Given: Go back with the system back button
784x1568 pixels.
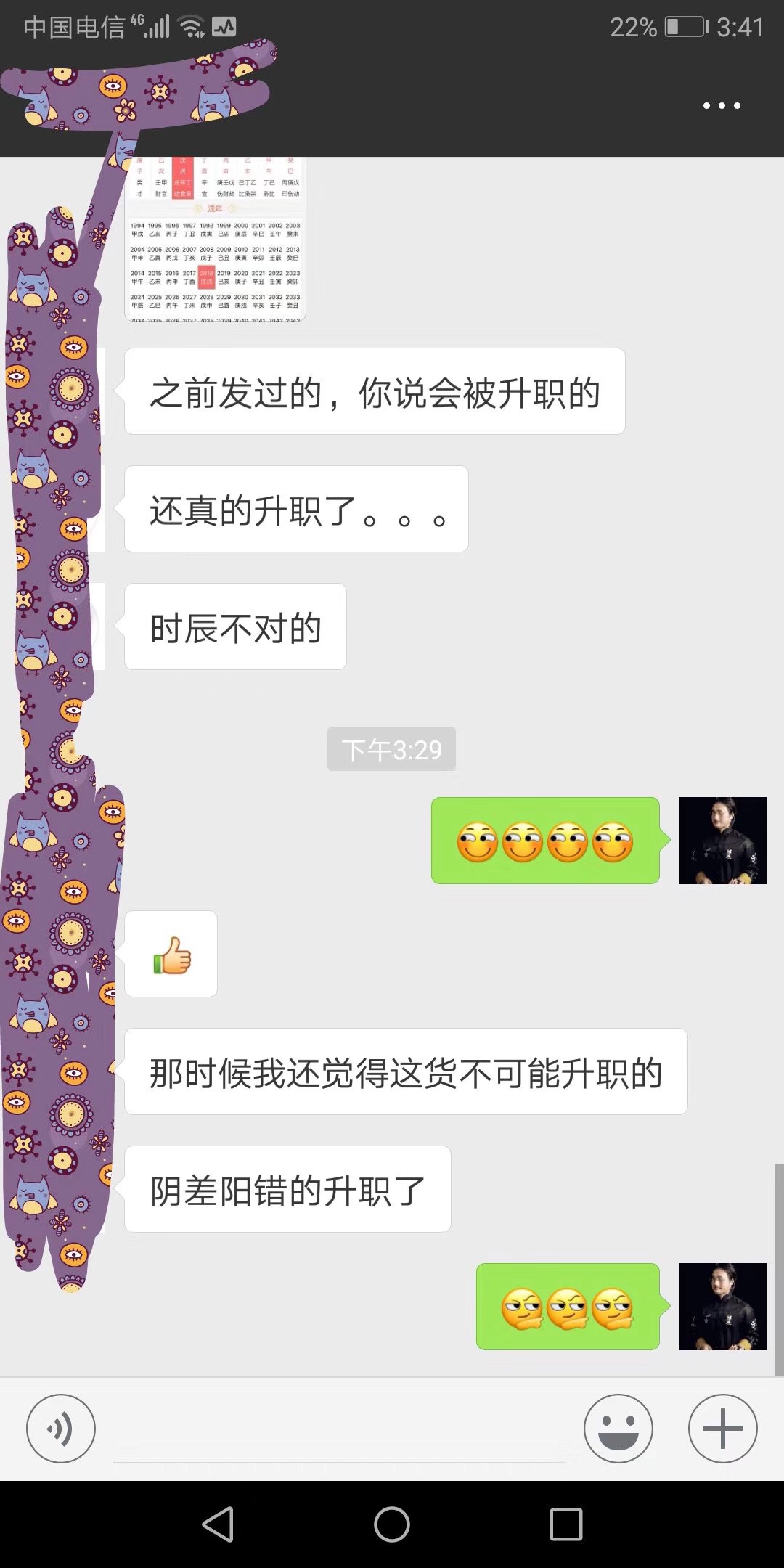Looking at the screenshot, I should click(218, 1524).
